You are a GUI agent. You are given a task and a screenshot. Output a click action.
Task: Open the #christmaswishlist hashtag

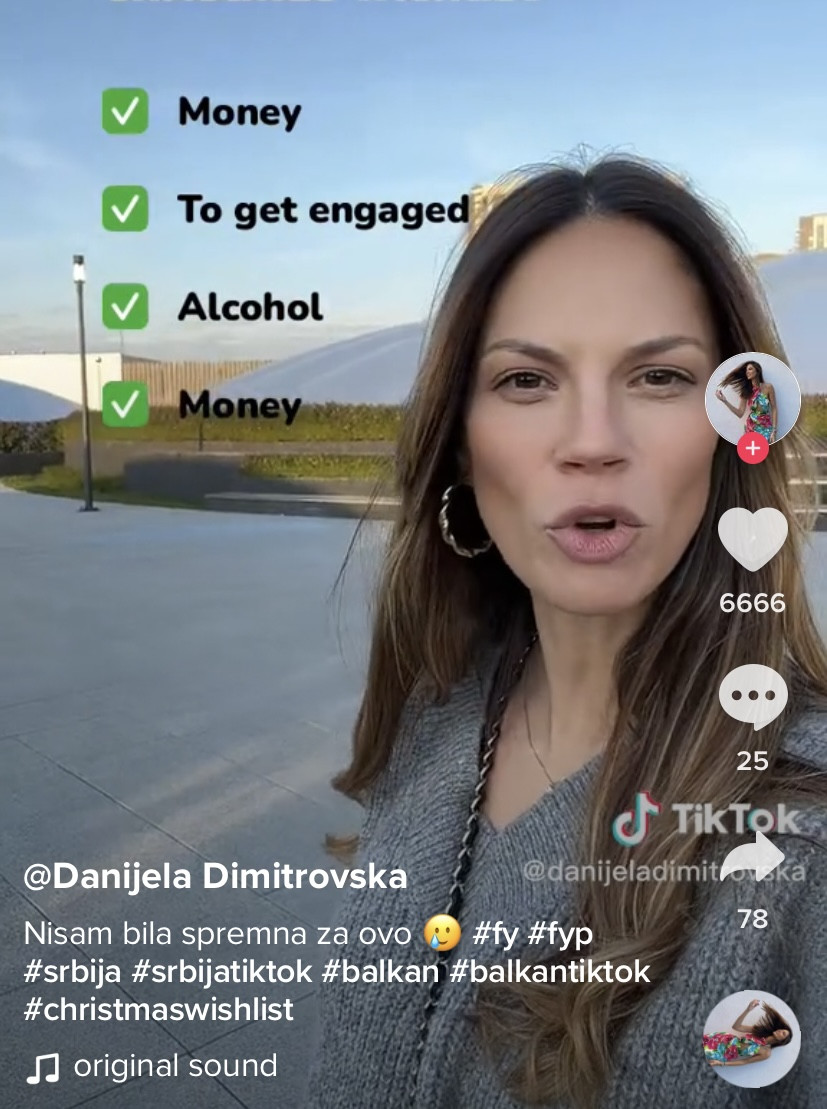(158, 1009)
